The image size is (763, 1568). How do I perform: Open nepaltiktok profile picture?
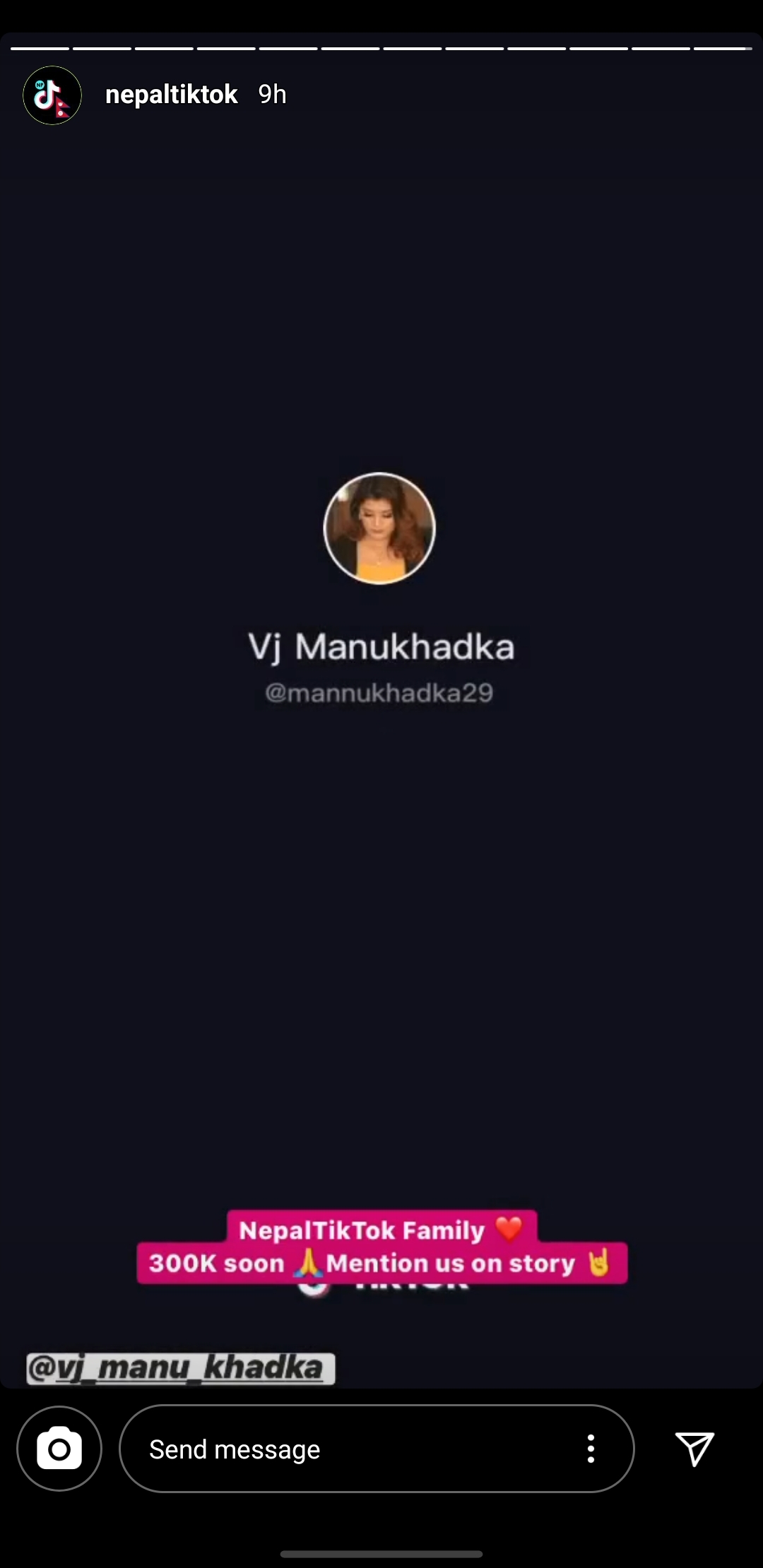click(x=52, y=95)
